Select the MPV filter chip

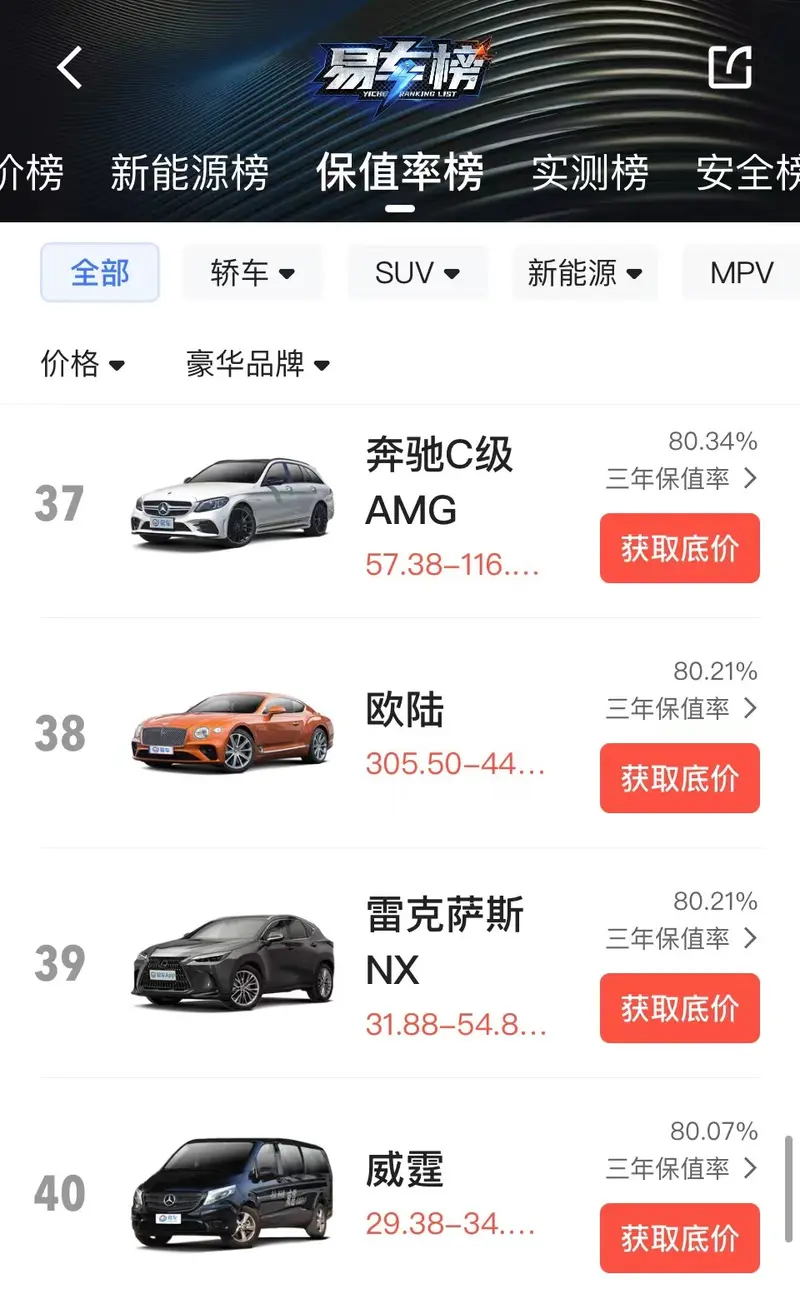(x=741, y=272)
